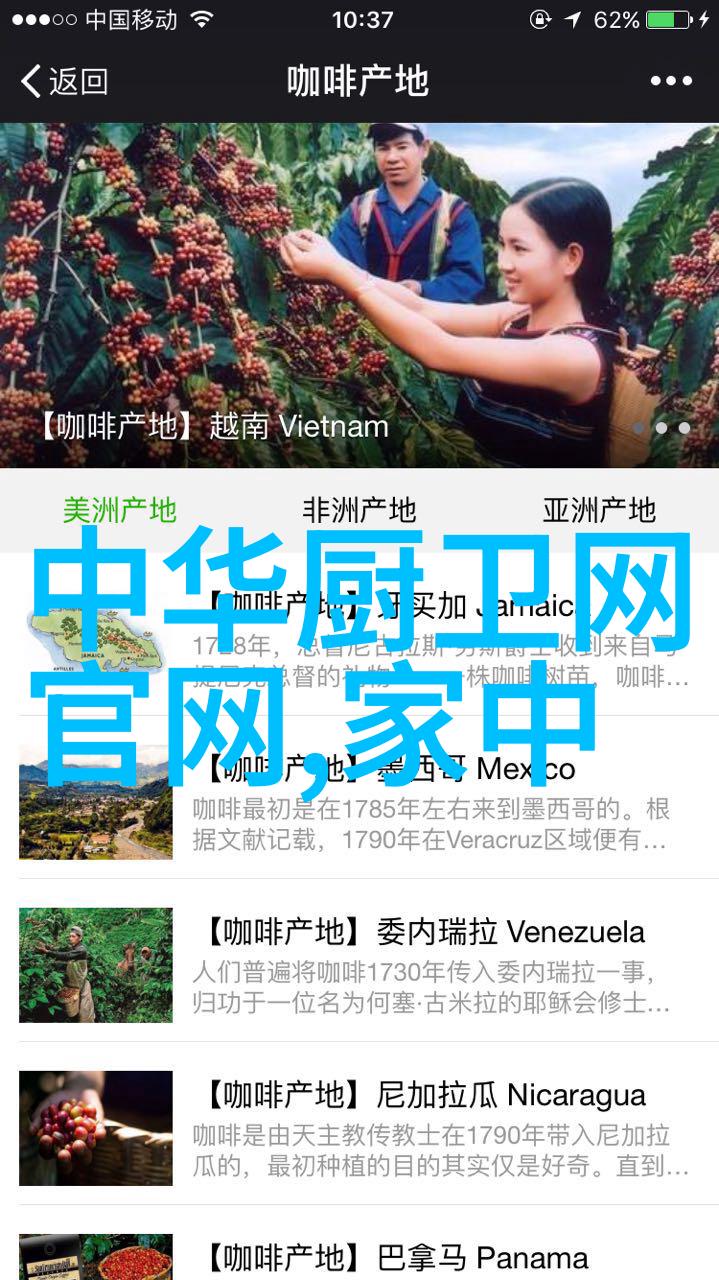
Task: Switch to the 亚洲产地 tab
Action: point(599,510)
